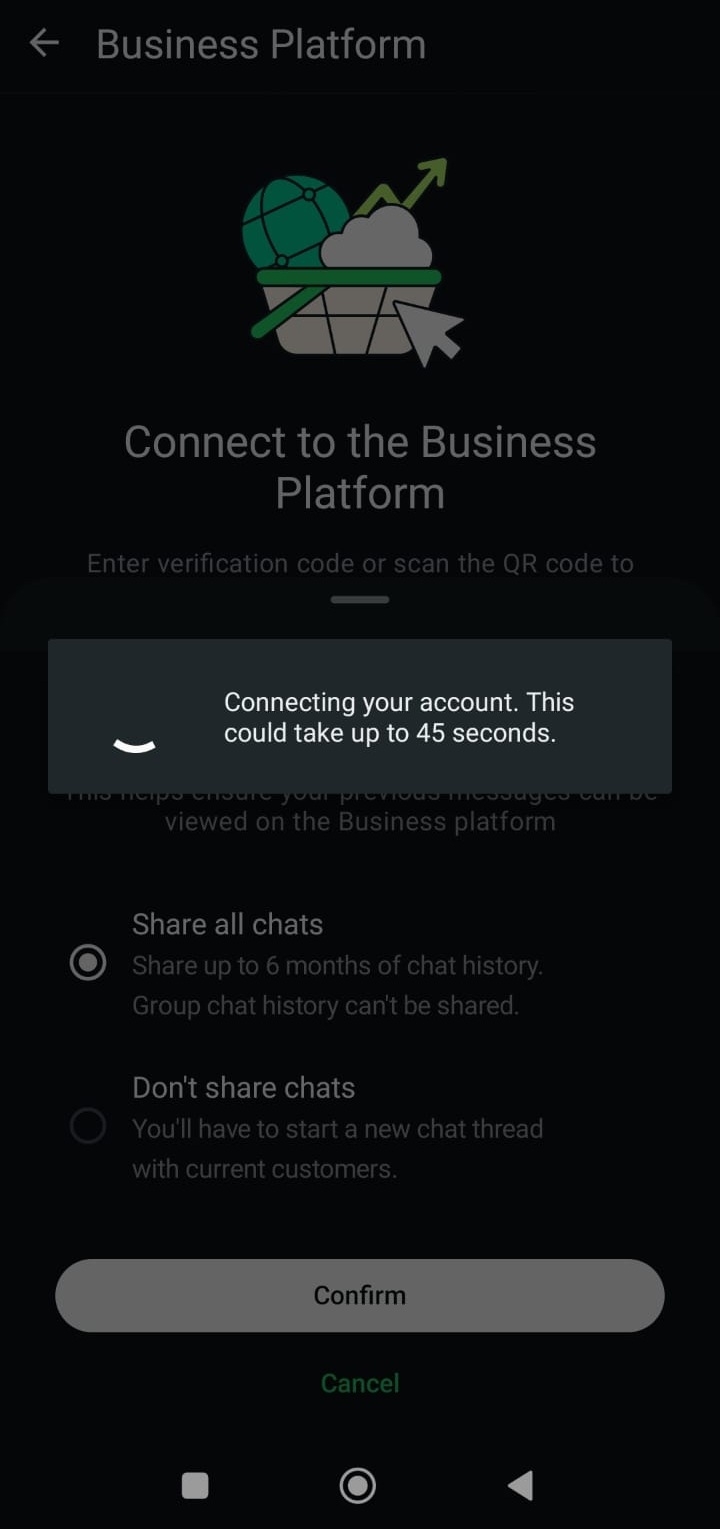Go back using the top-left arrow
This screenshot has height=1529, width=720.
click(44, 44)
